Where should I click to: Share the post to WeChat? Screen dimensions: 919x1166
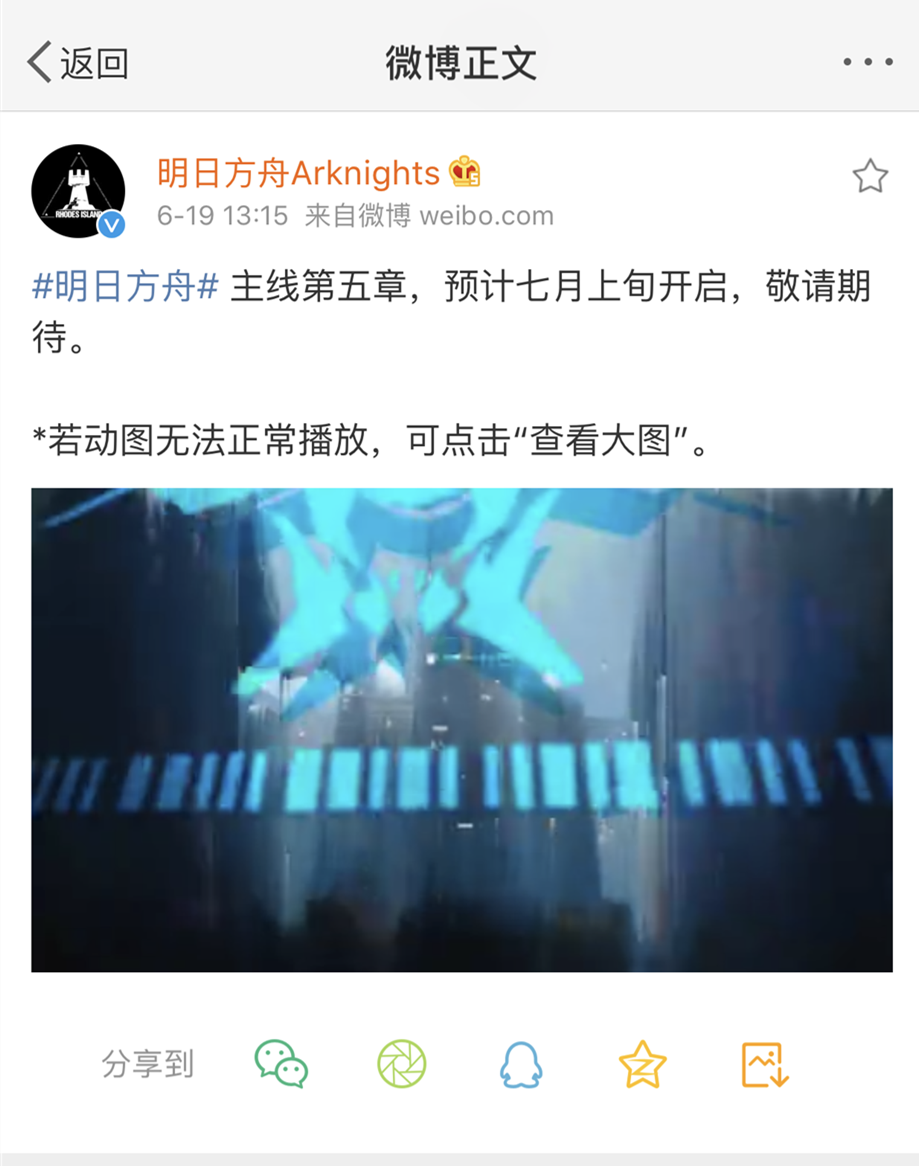point(281,1064)
